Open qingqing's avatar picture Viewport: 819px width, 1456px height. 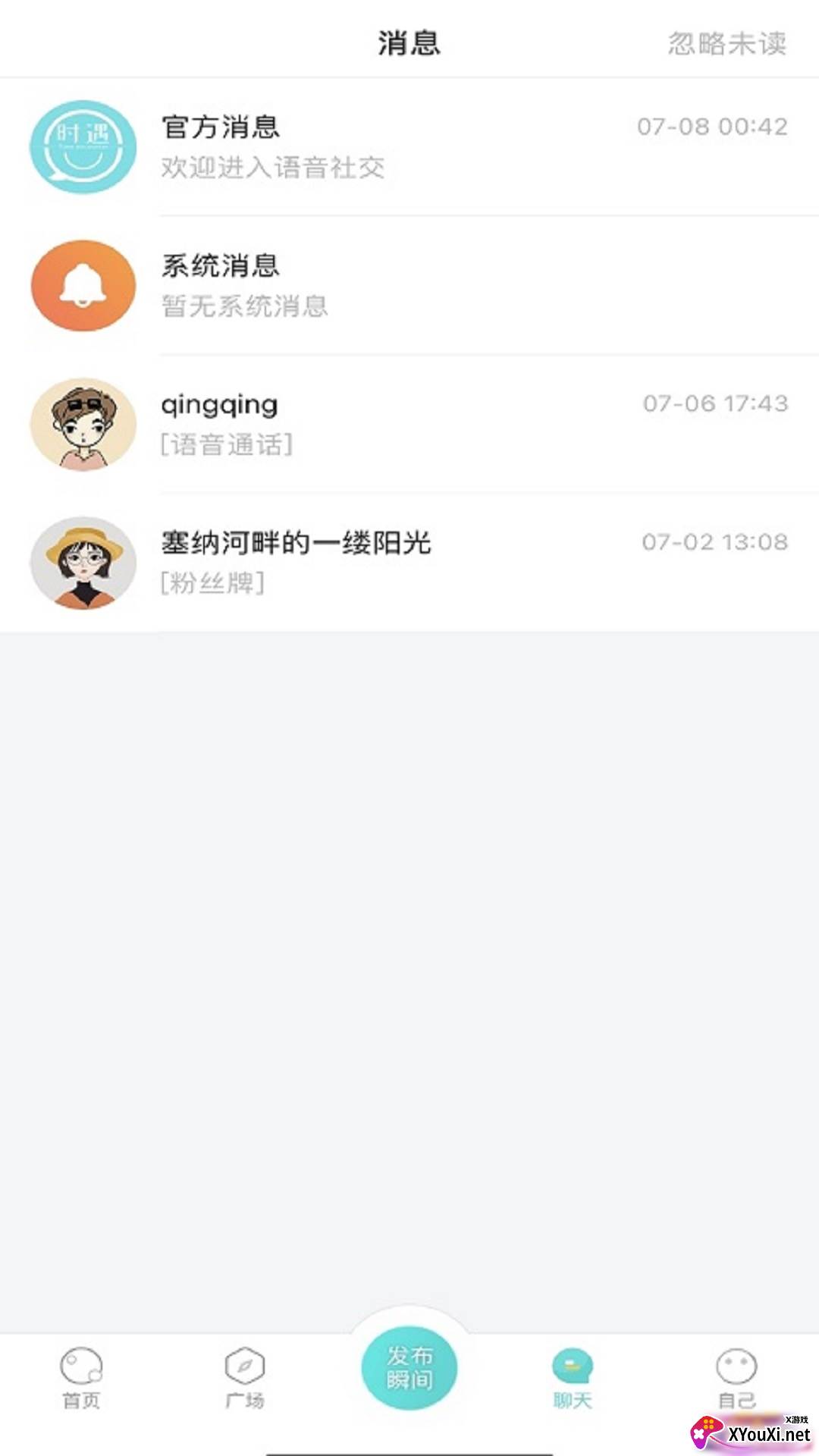pos(83,423)
